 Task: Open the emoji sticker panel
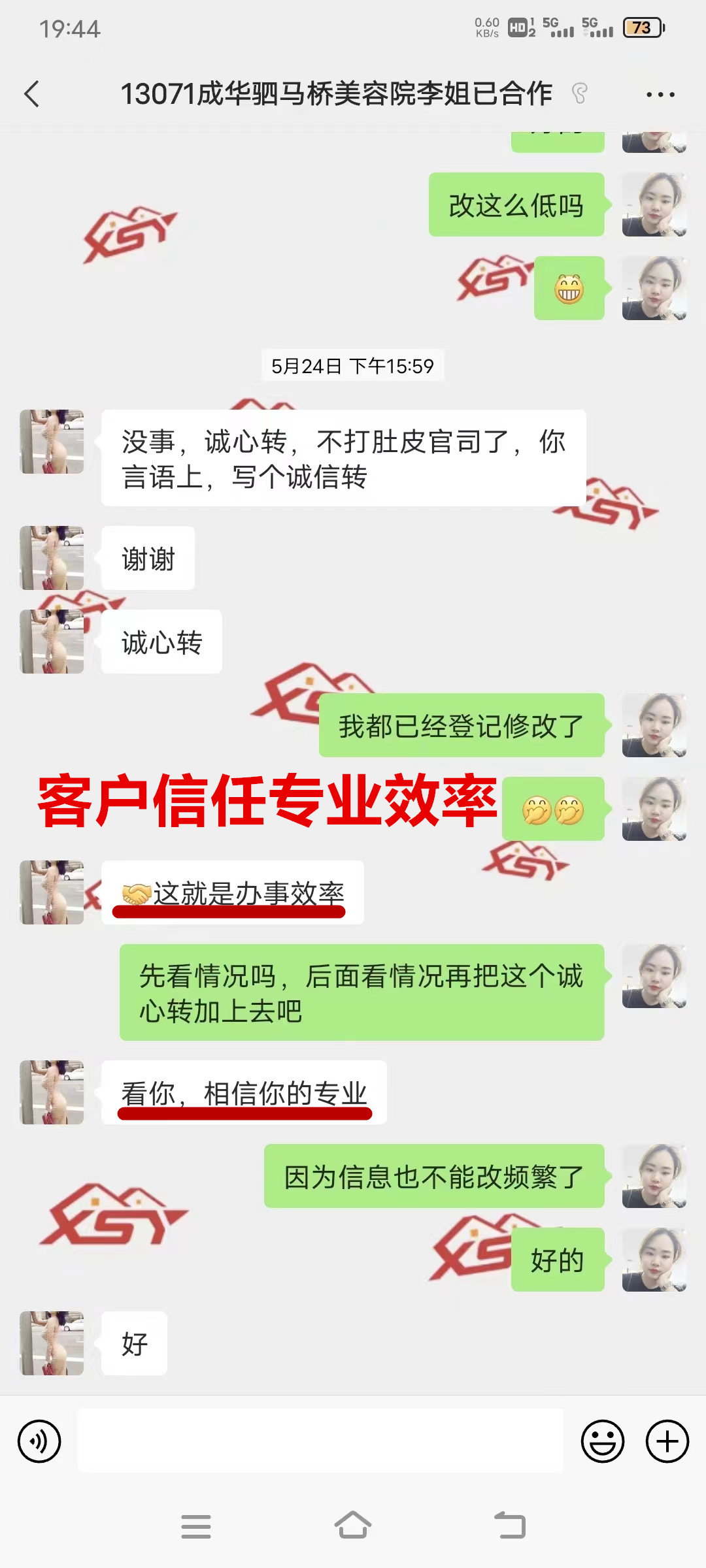602,1441
